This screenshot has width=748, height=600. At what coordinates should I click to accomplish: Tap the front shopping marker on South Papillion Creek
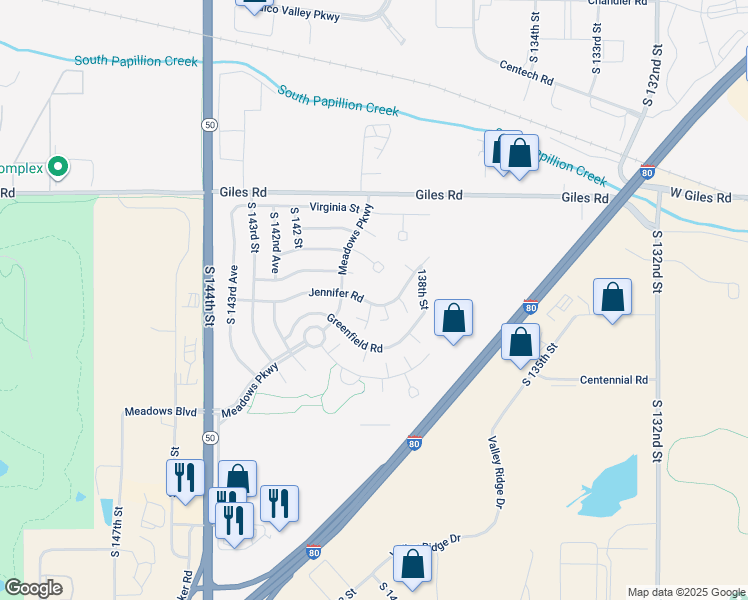(519, 155)
